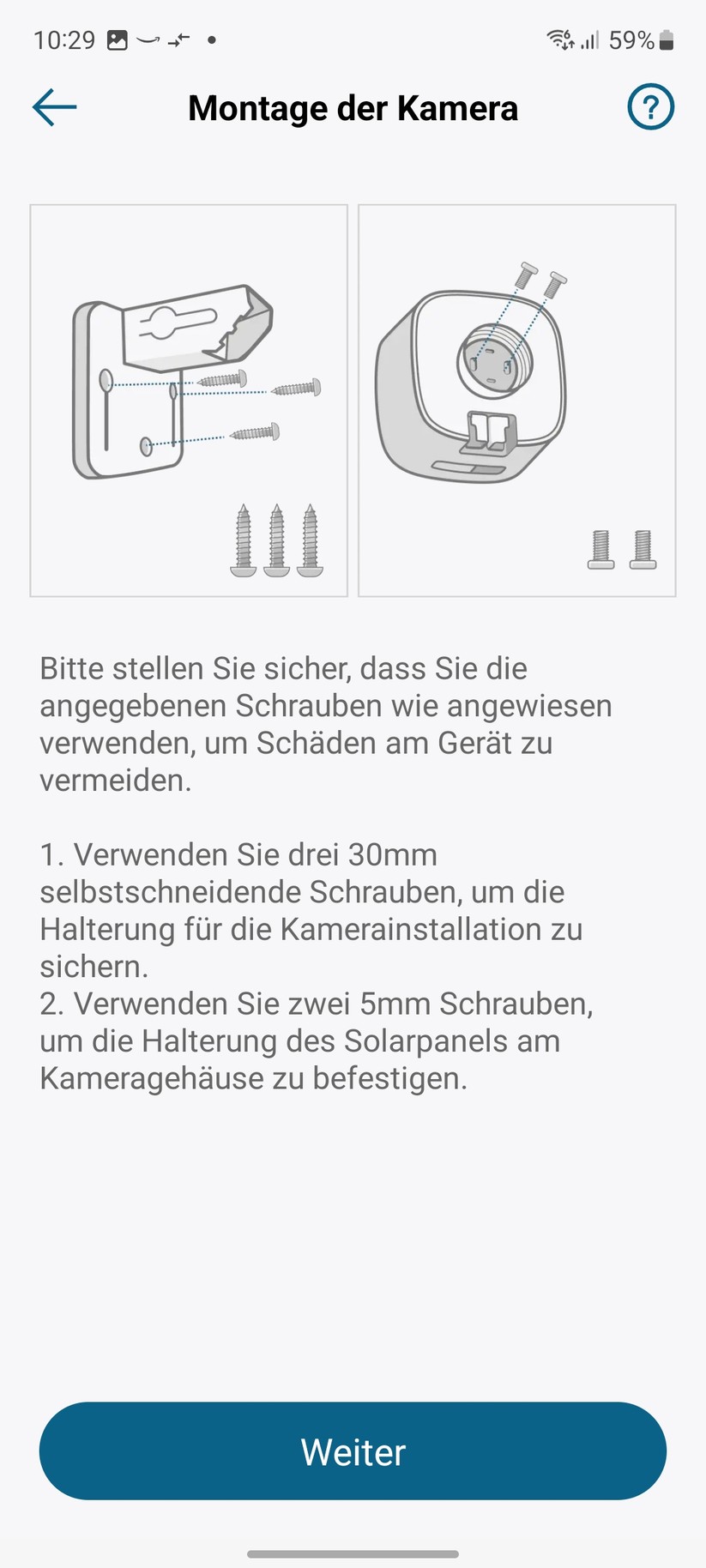Image resolution: width=706 pixels, height=1568 pixels.
Task: Tap the flight mode notification icon
Action: click(x=178, y=39)
